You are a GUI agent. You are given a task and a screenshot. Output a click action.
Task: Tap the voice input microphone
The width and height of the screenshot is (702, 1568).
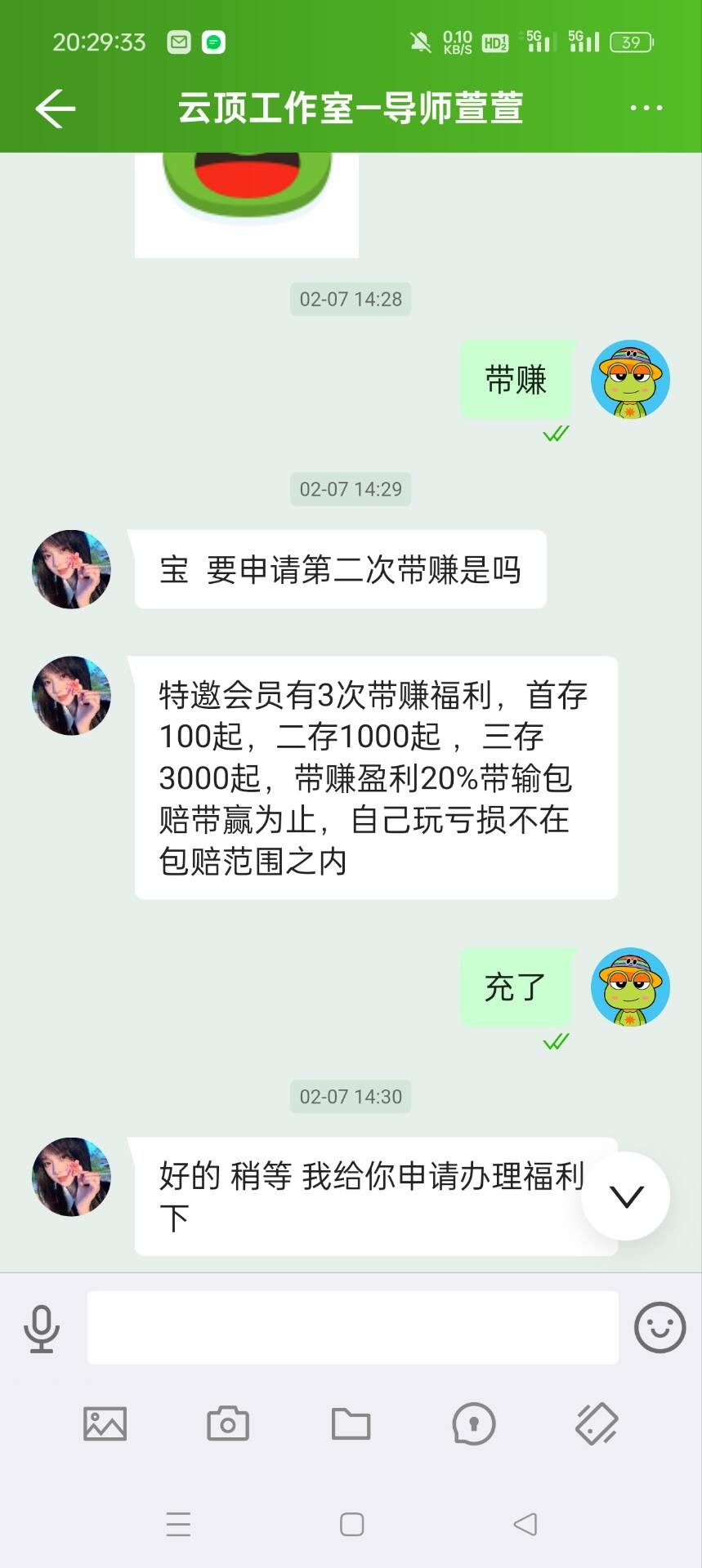pyautogui.click(x=42, y=1328)
